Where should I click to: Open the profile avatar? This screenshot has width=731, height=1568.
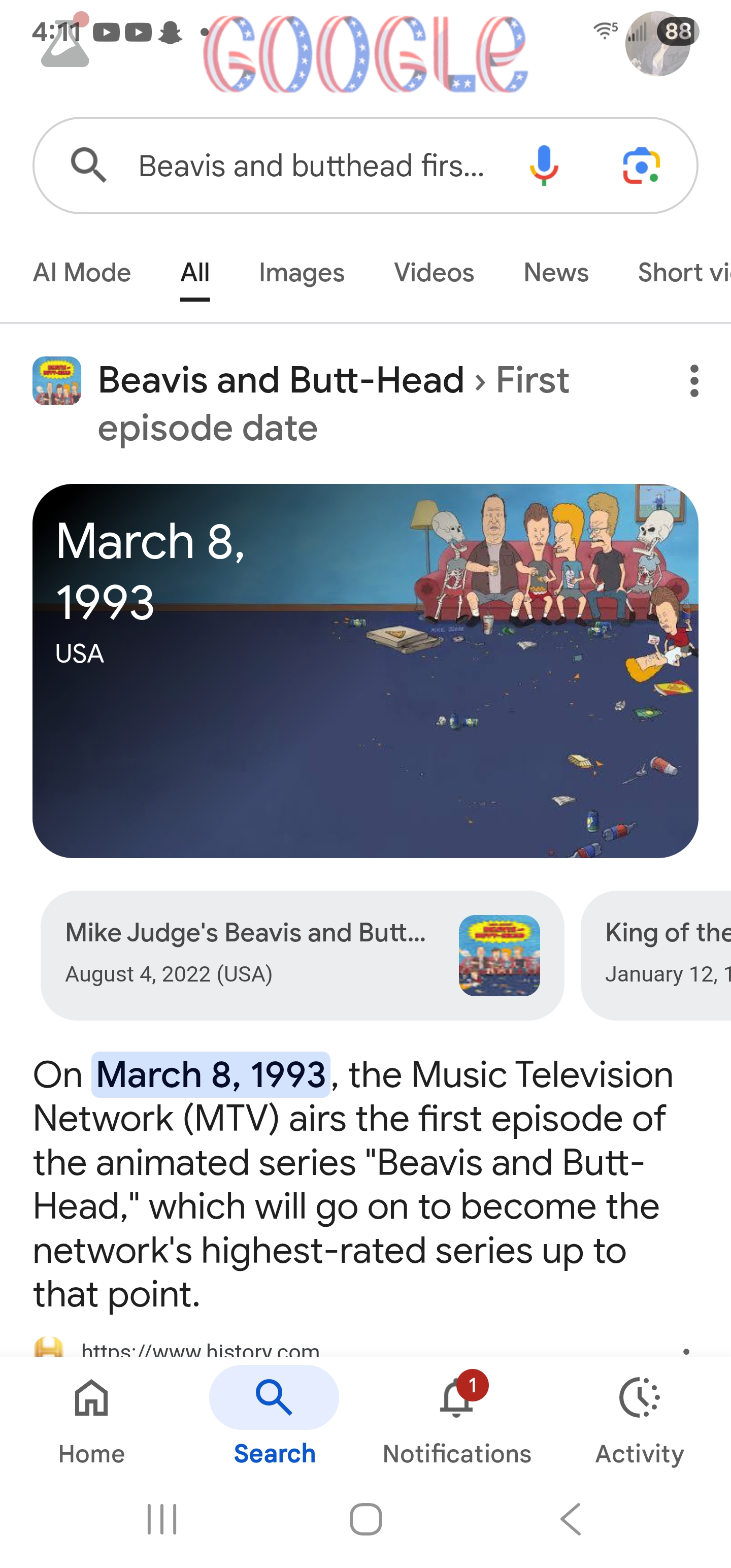(x=657, y=44)
